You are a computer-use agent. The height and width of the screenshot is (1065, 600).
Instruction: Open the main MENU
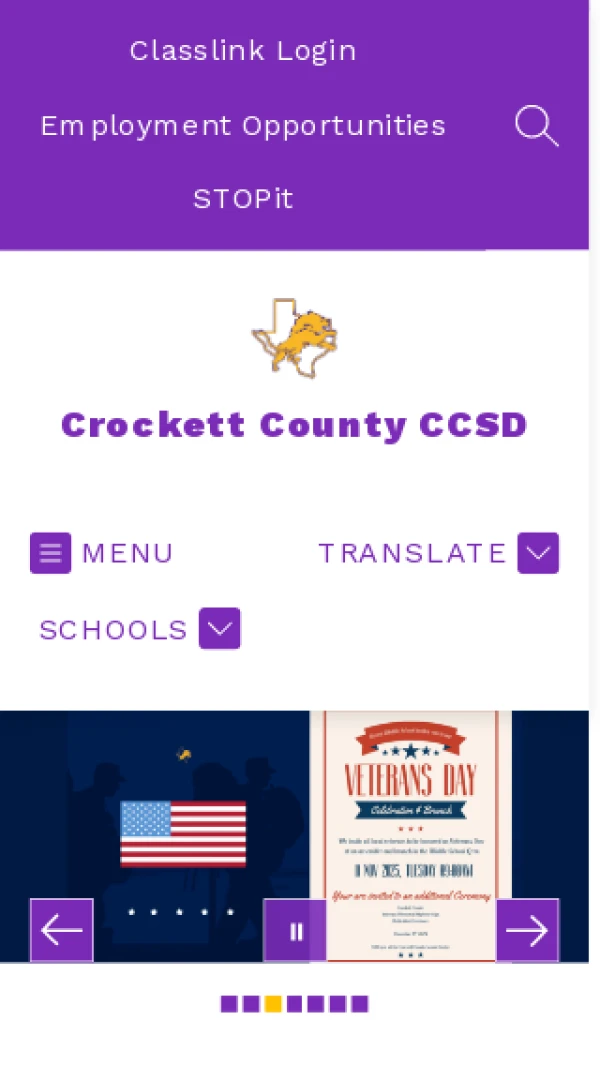(x=102, y=553)
